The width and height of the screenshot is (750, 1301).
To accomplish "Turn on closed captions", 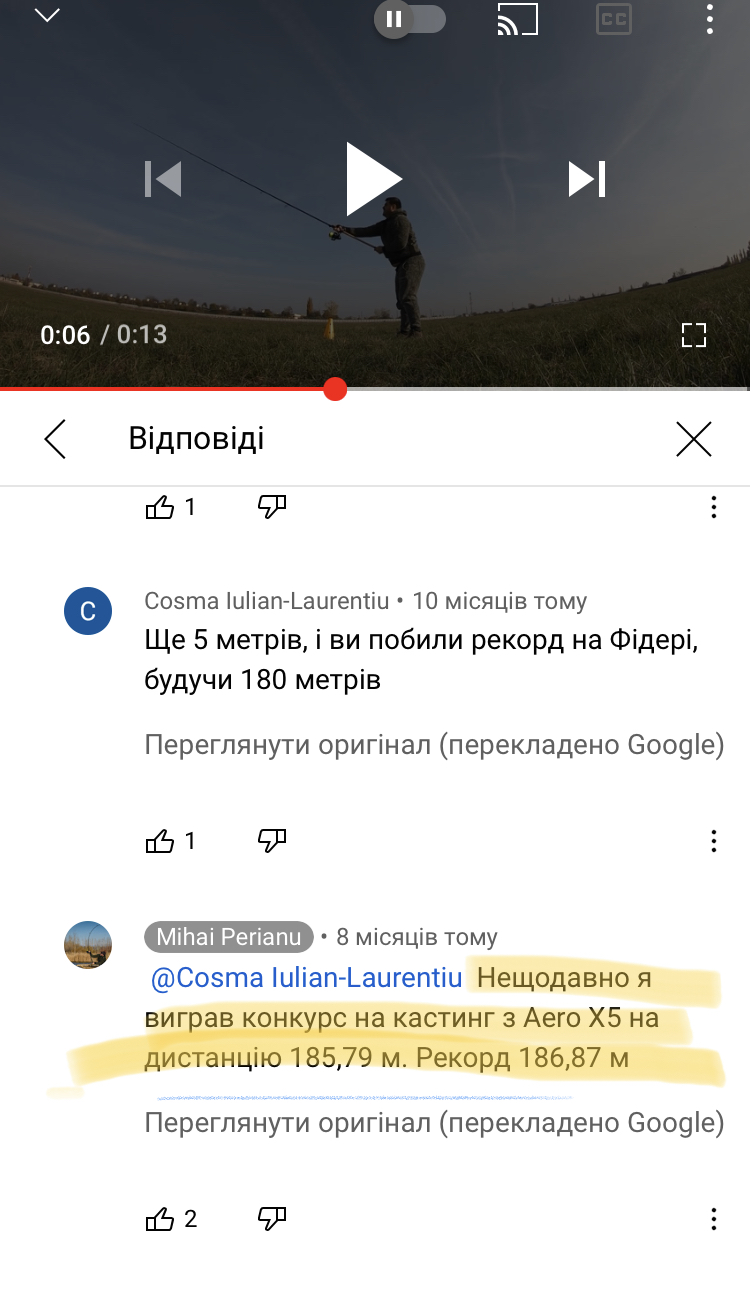I will click(614, 20).
